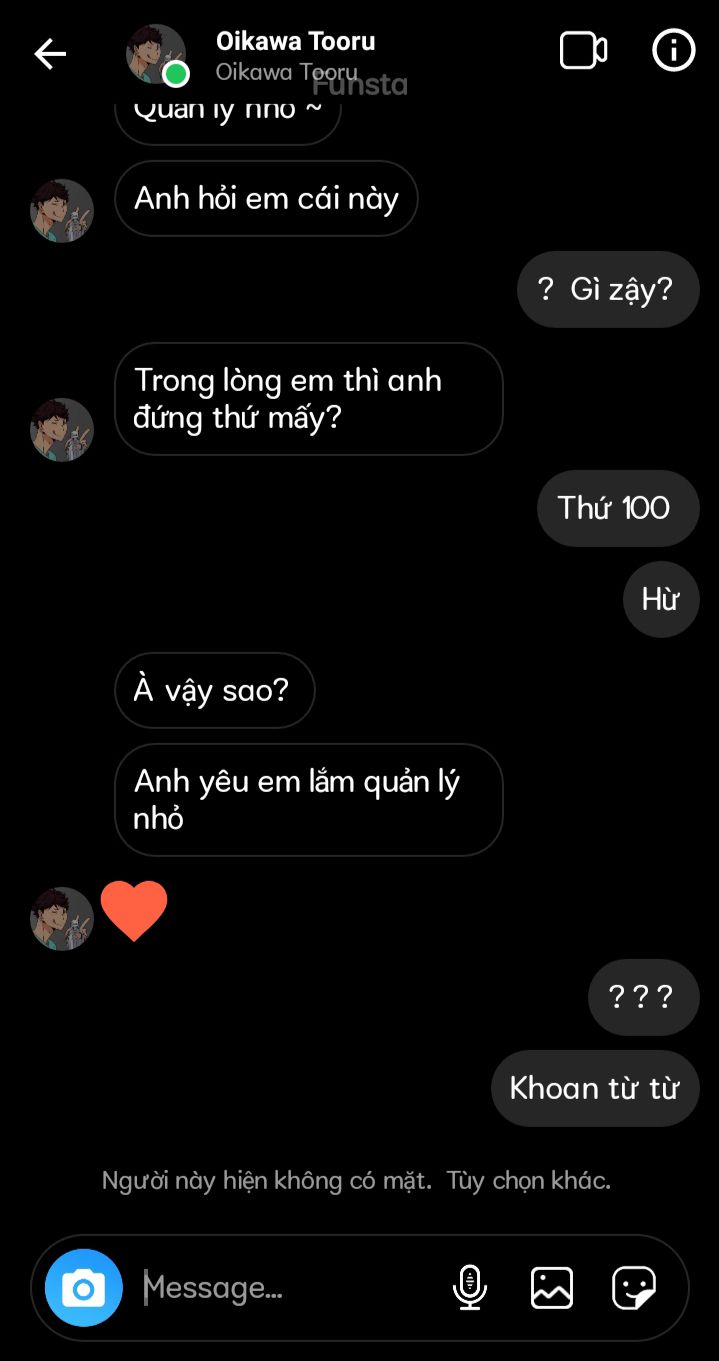This screenshot has width=719, height=1361.
Task: Open the gallery image picker
Action: click(551, 1288)
